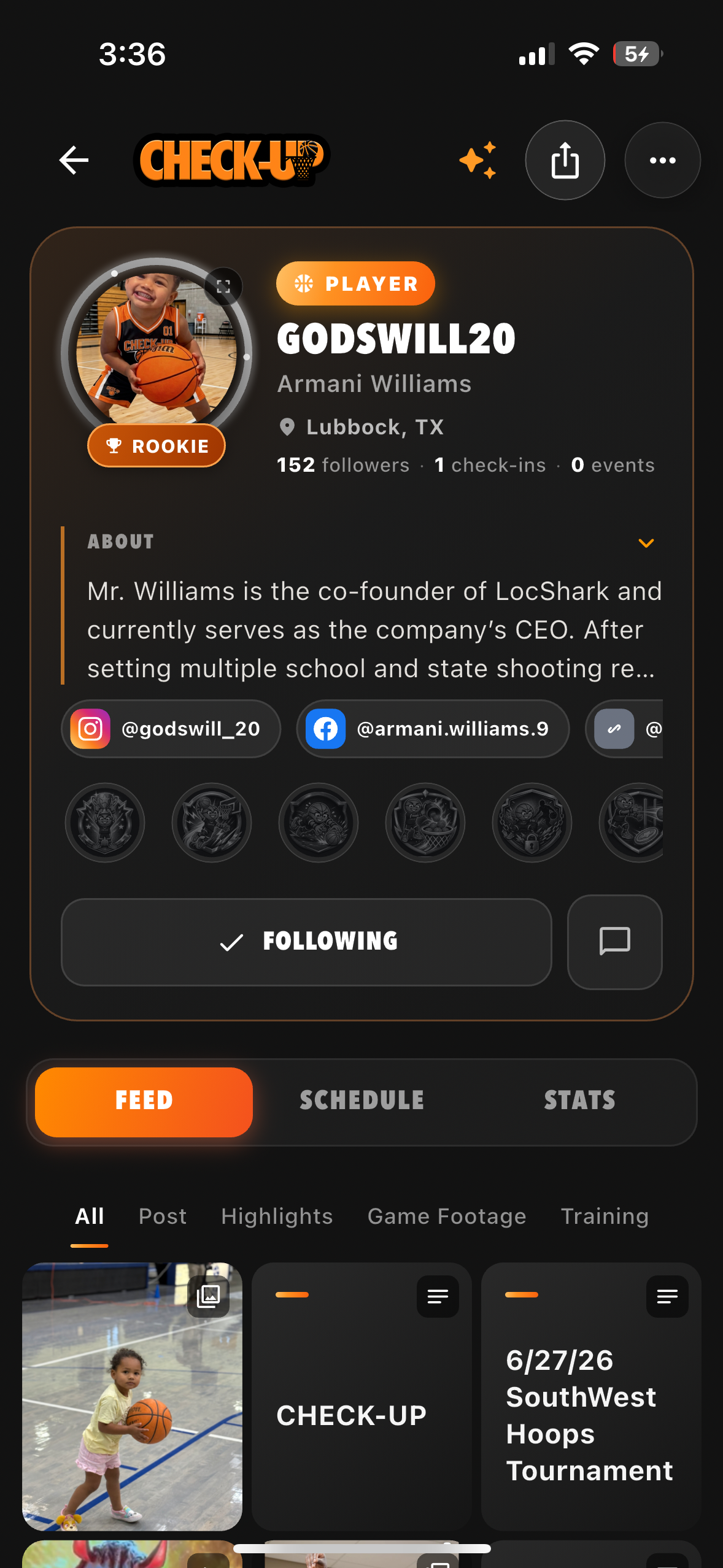Expand the About section chevron
This screenshot has width=723, height=1568.
coord(646,543)
